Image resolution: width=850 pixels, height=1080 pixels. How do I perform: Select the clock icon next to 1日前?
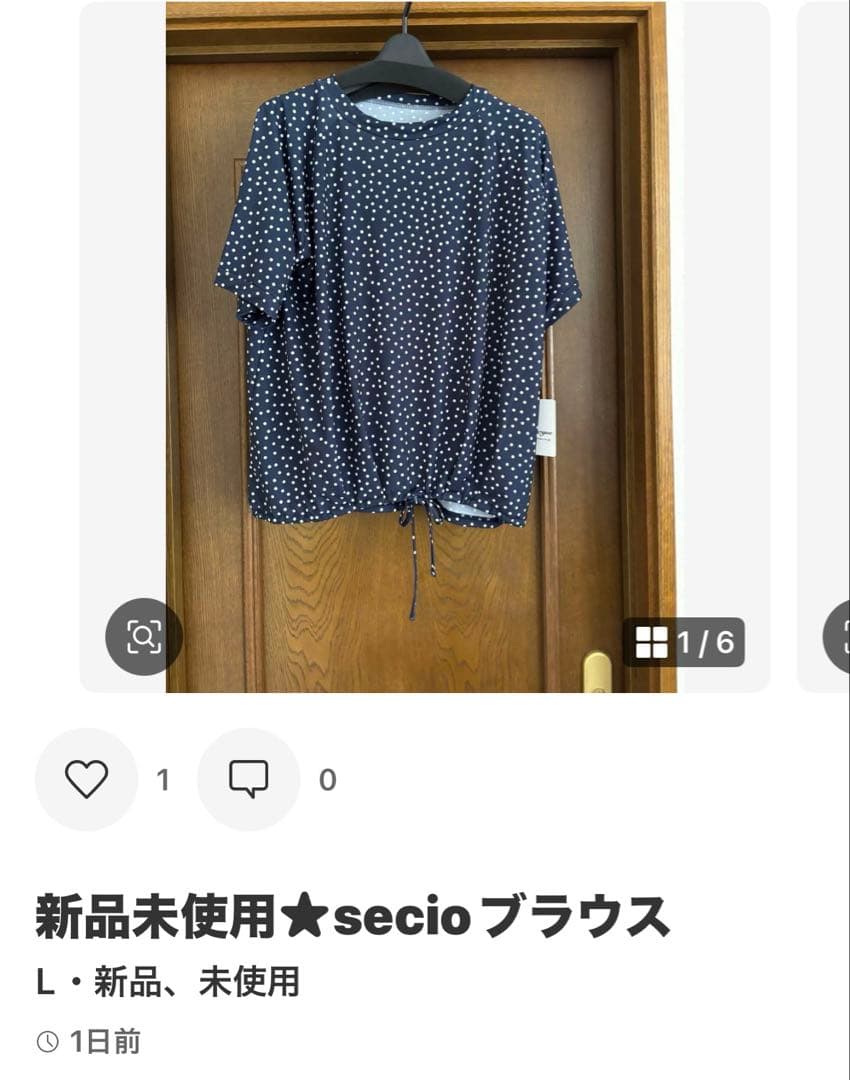48,1040
